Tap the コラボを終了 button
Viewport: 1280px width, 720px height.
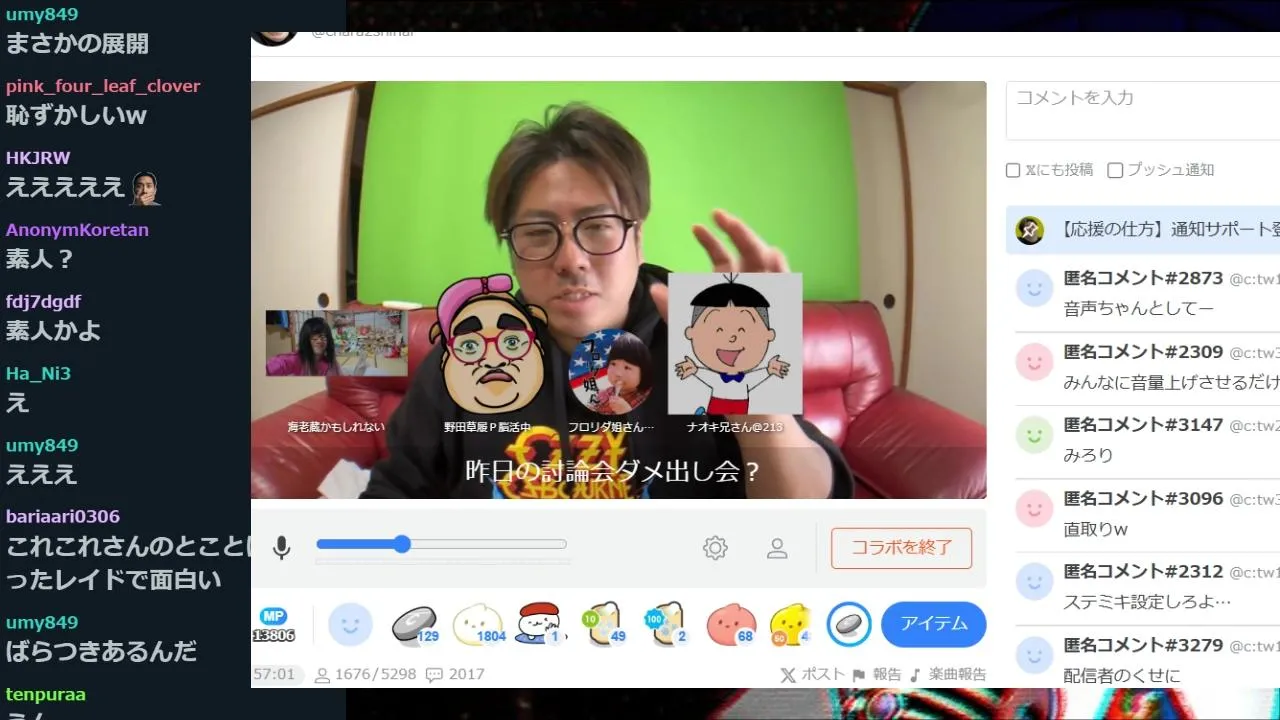pos(901,548)
